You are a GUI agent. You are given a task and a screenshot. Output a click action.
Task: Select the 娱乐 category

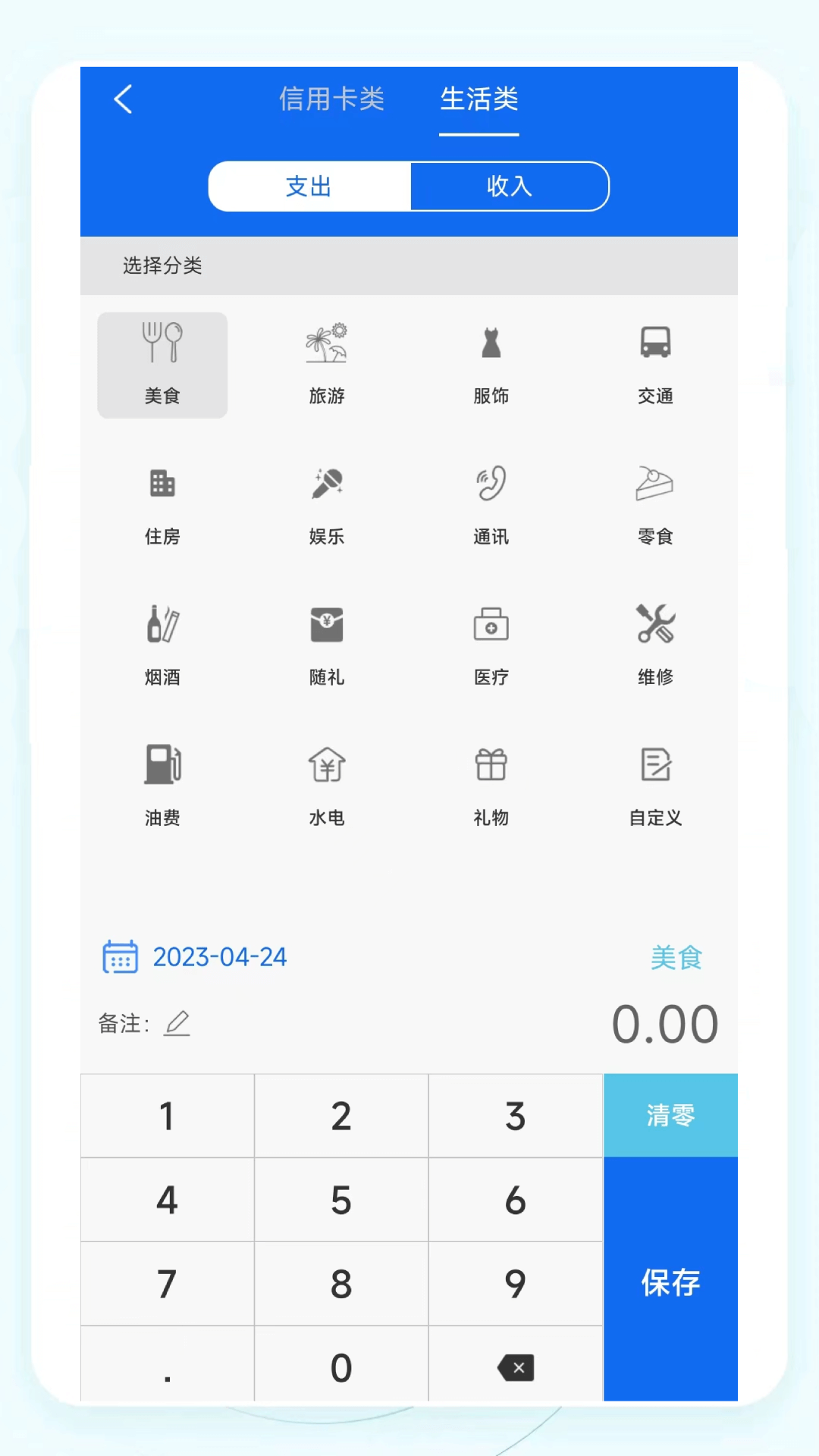click(327, 505)
